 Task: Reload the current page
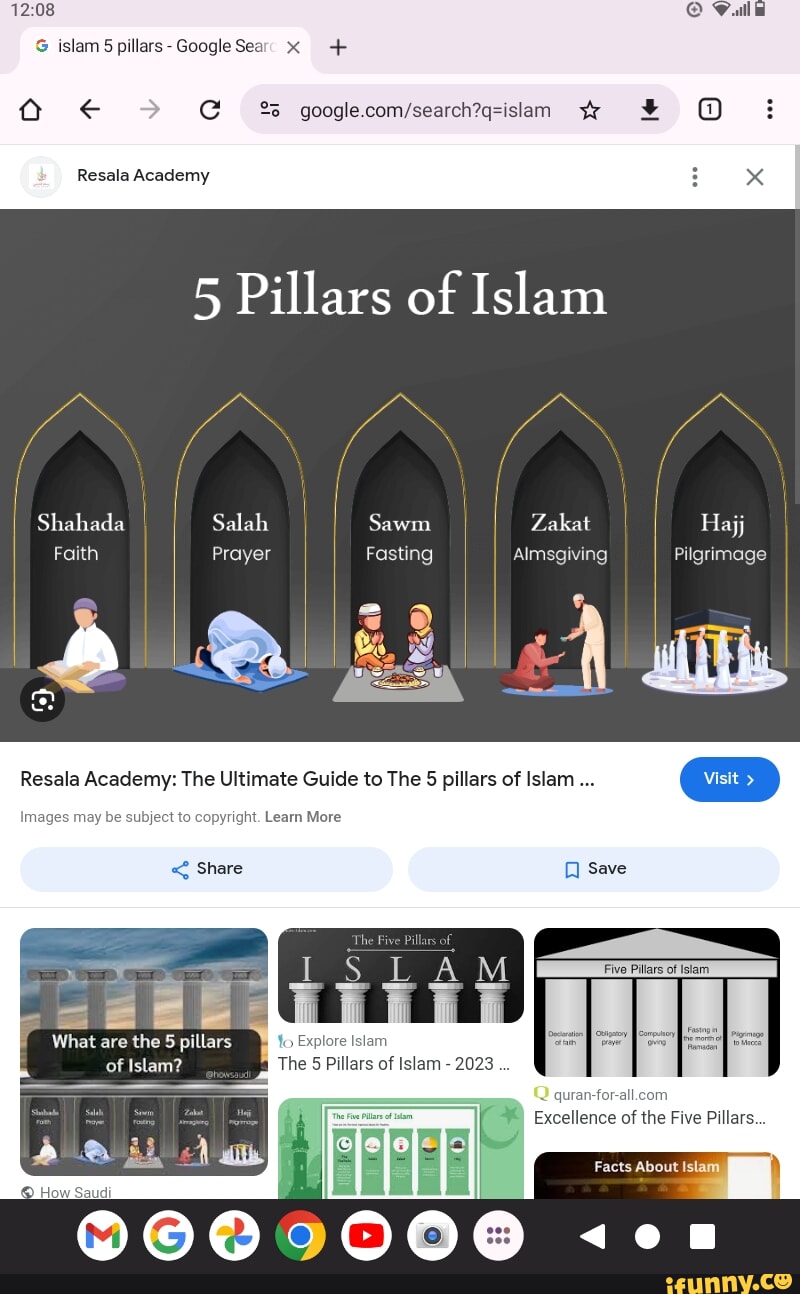209,110
